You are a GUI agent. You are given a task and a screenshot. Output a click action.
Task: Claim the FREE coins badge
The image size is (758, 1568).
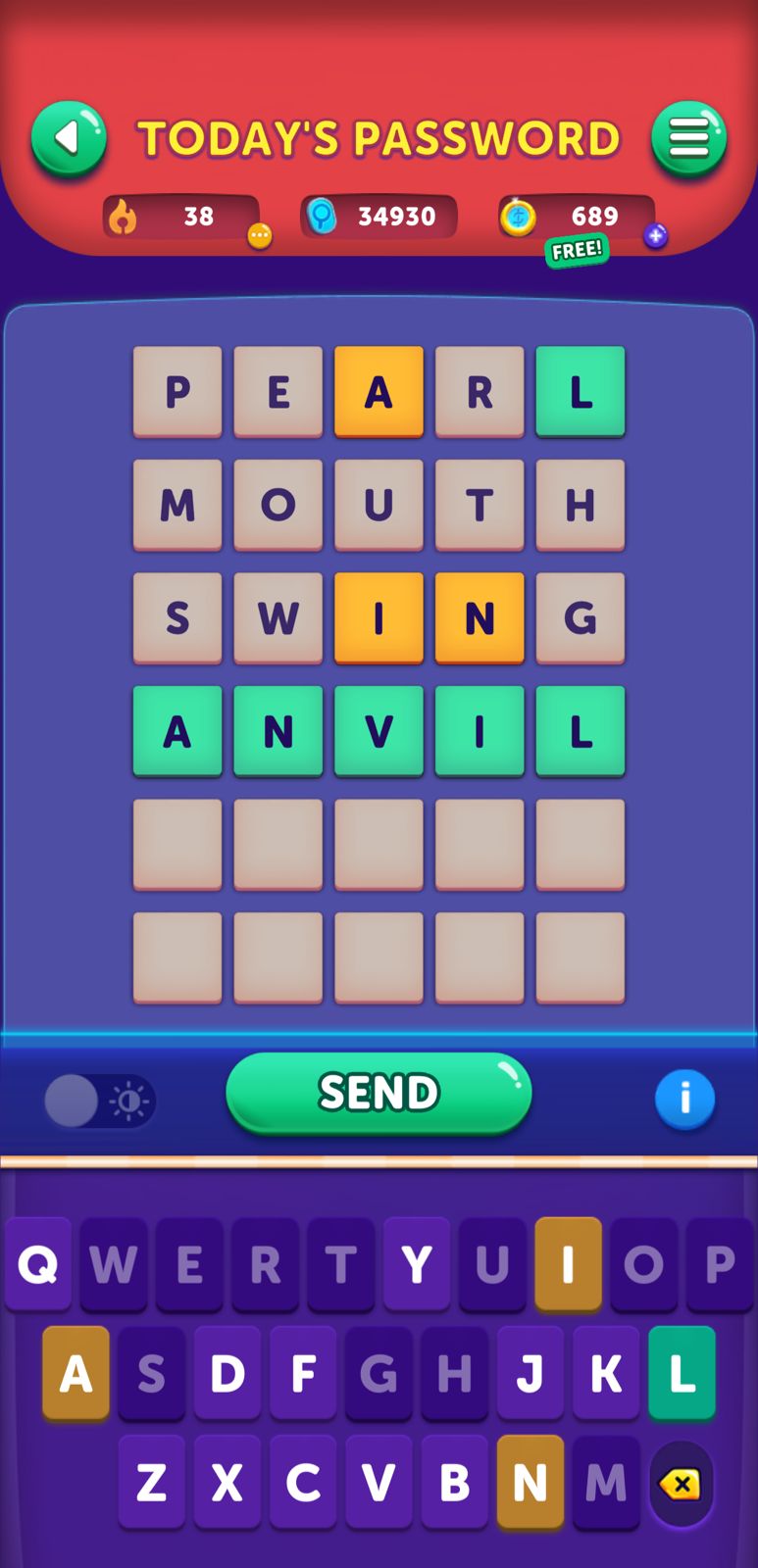tap(577, 251)
